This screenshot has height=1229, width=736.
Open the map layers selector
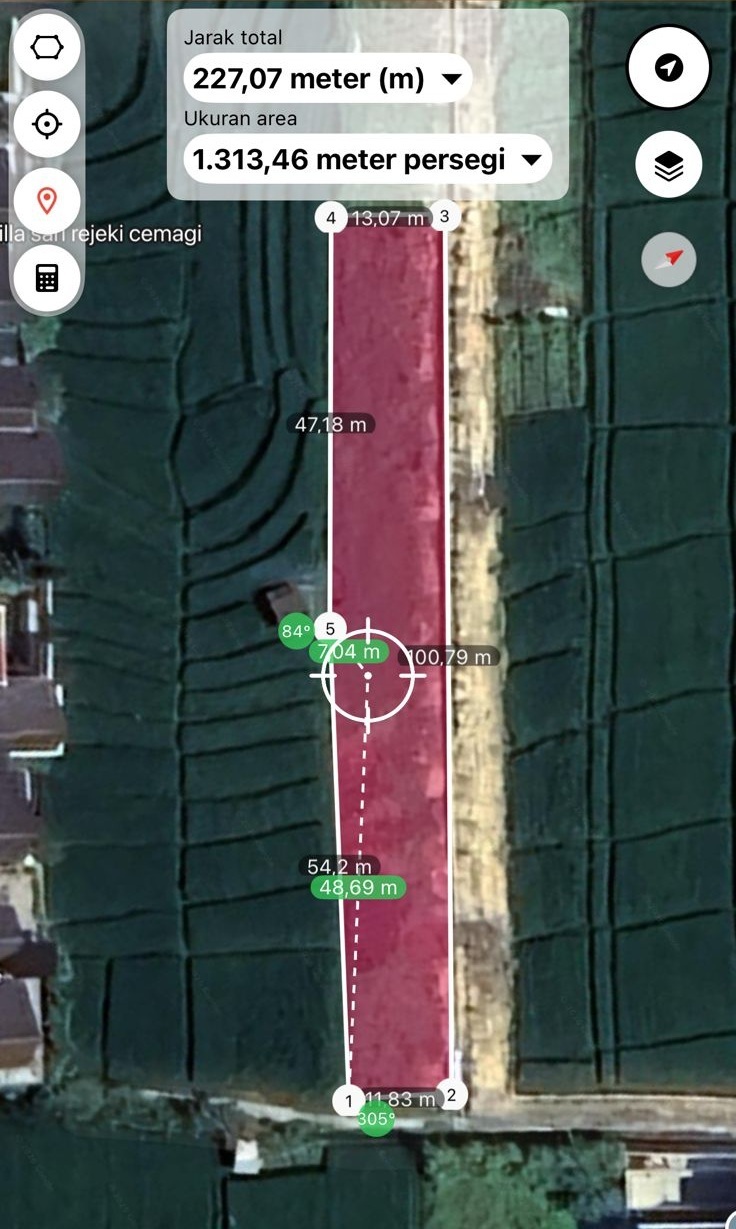[x=668, y=165]
